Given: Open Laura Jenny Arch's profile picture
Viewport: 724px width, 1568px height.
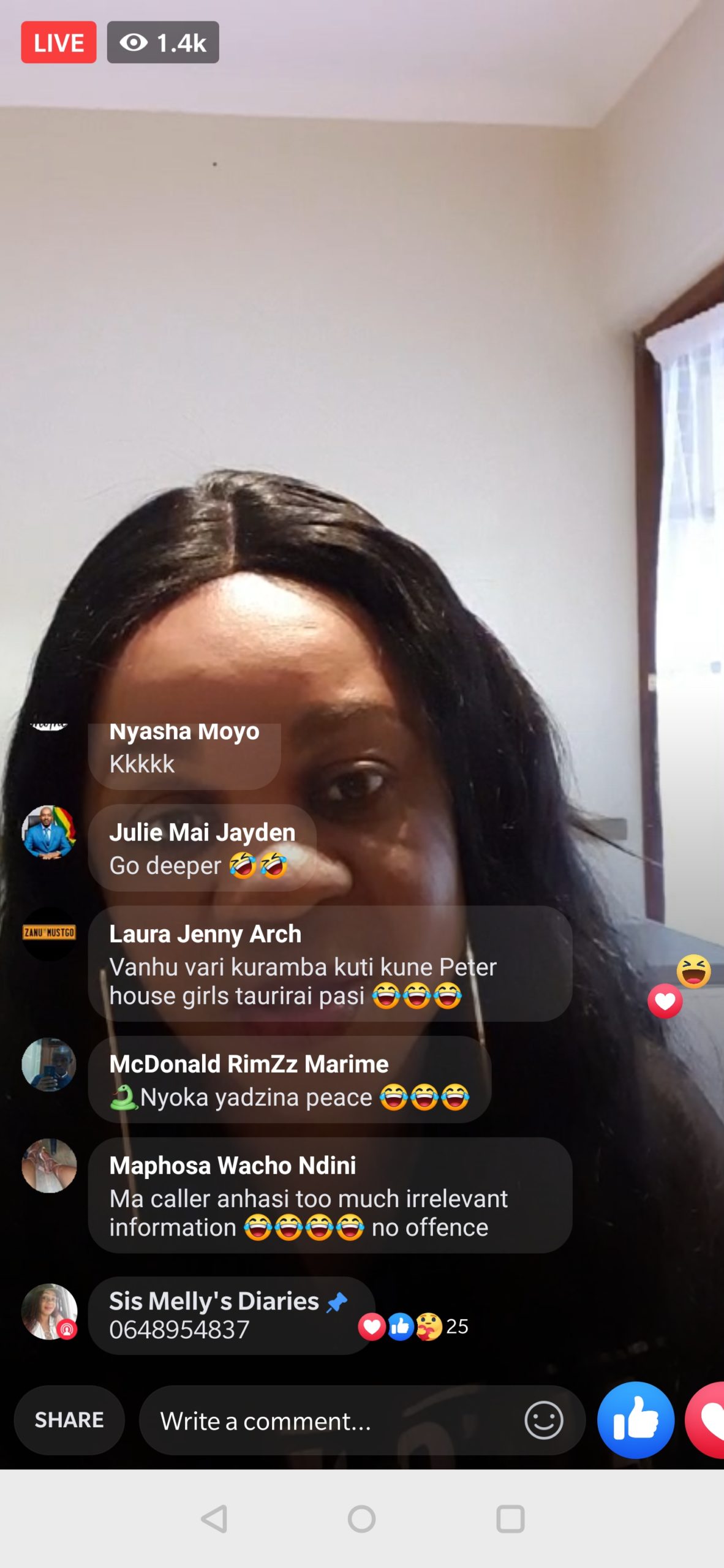Looking at the screenshot, I should [48, 933].
